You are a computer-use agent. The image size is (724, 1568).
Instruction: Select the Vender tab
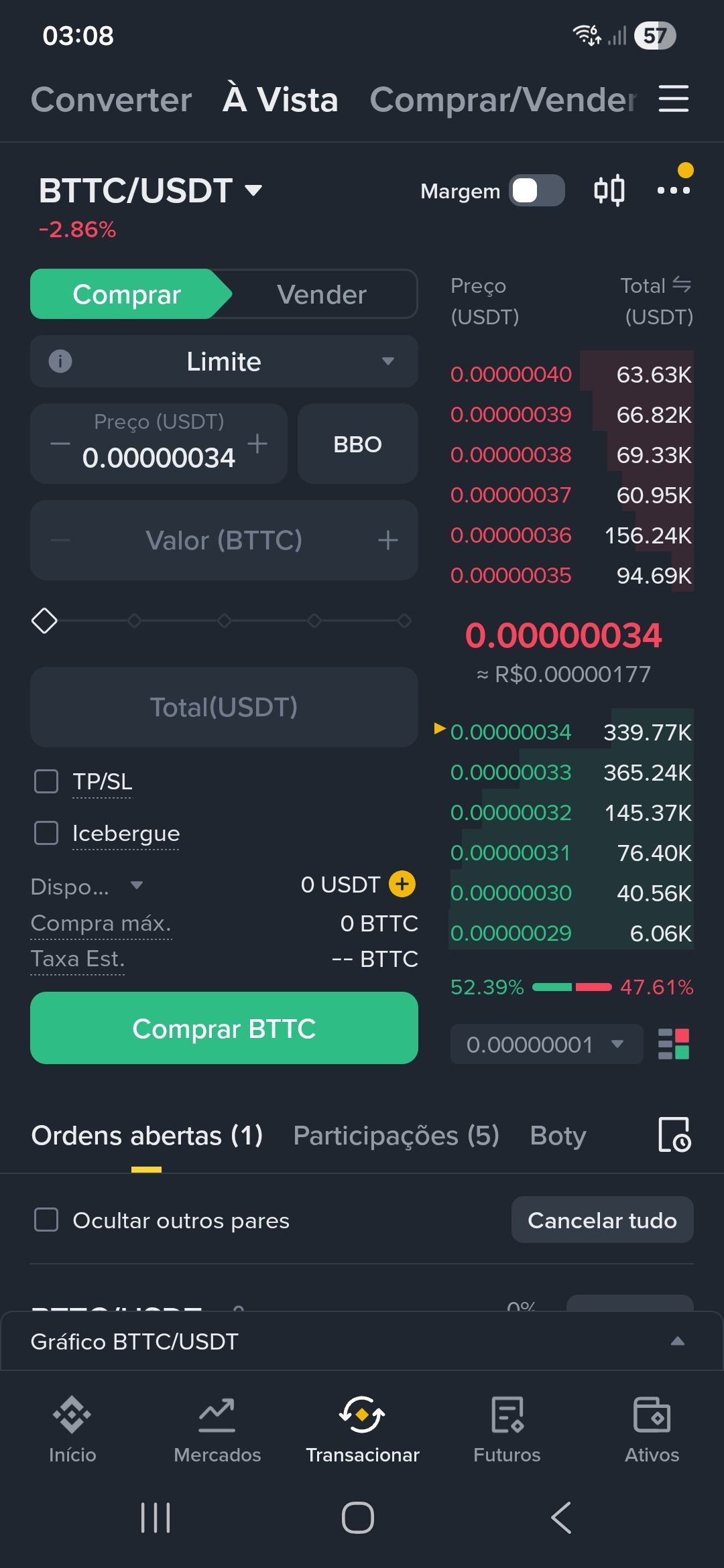point(322,294)
